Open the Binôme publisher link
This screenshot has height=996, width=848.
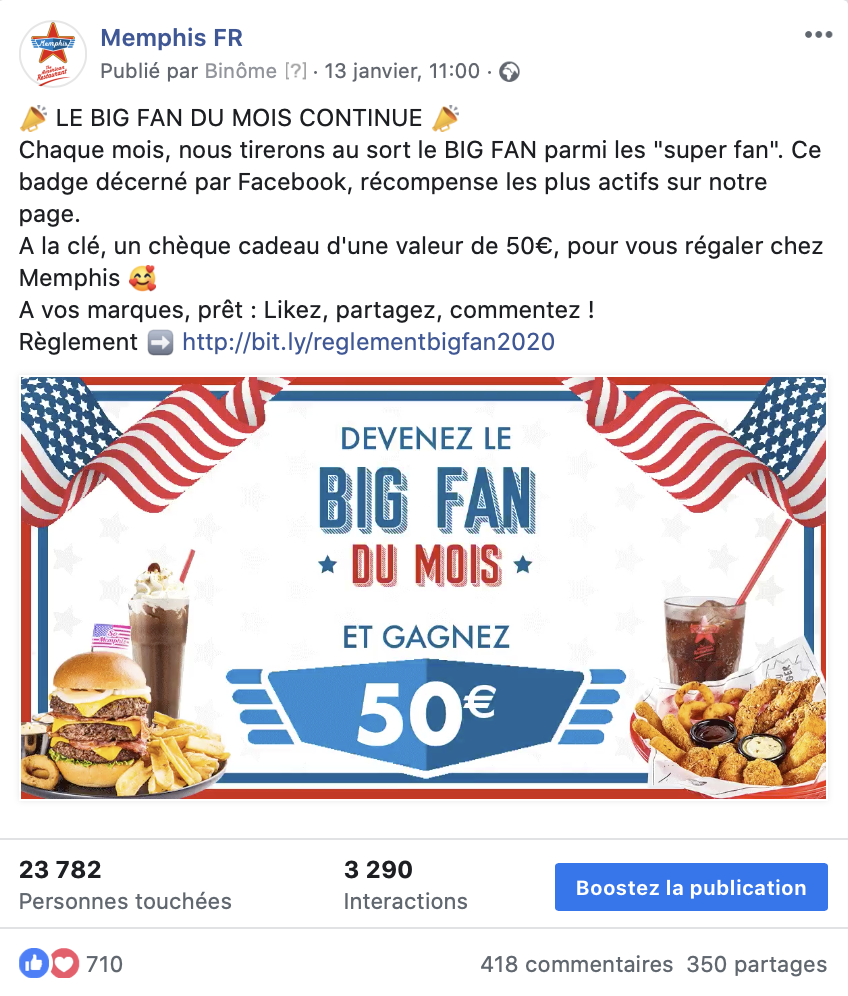241,71
